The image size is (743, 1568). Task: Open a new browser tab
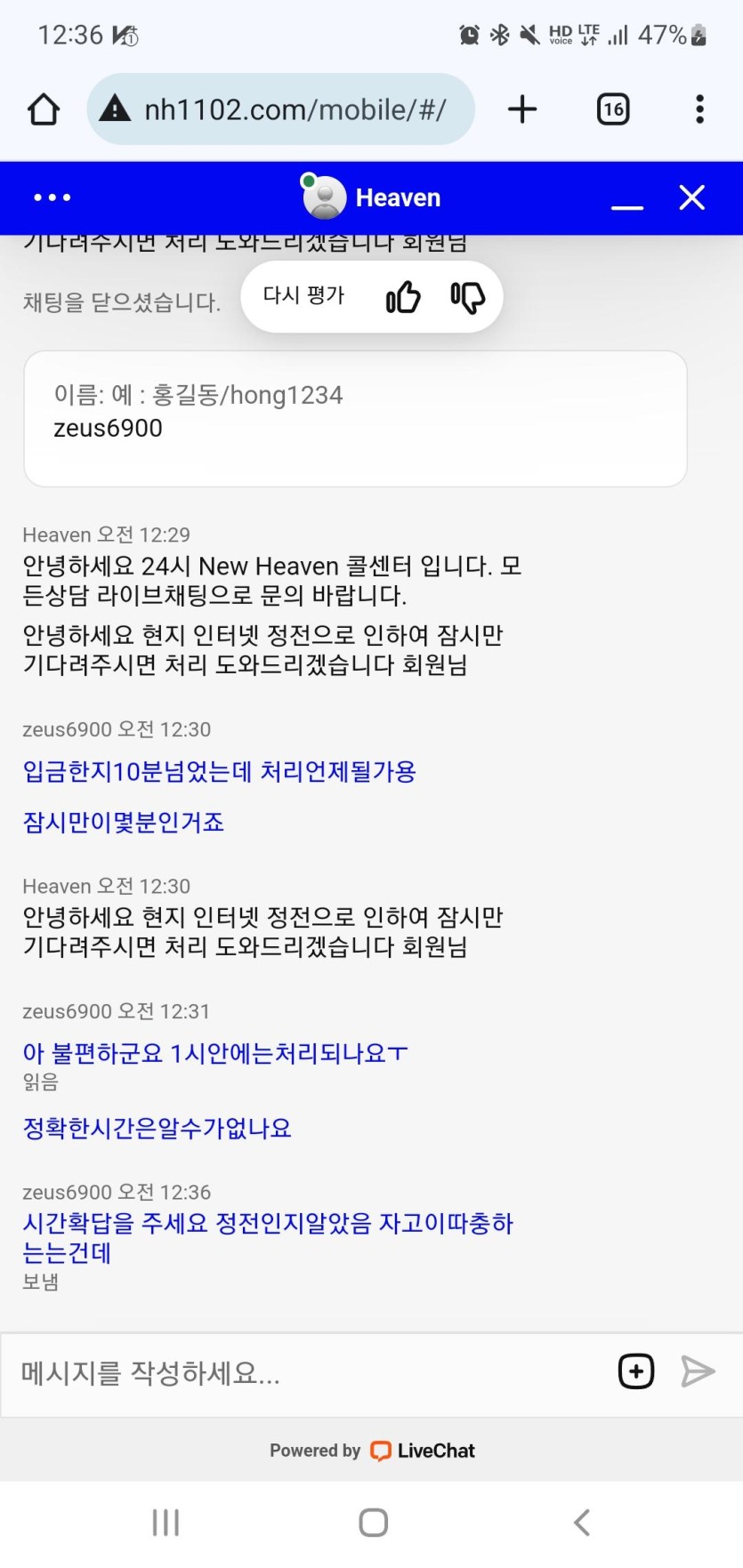(x=522, y=109)
